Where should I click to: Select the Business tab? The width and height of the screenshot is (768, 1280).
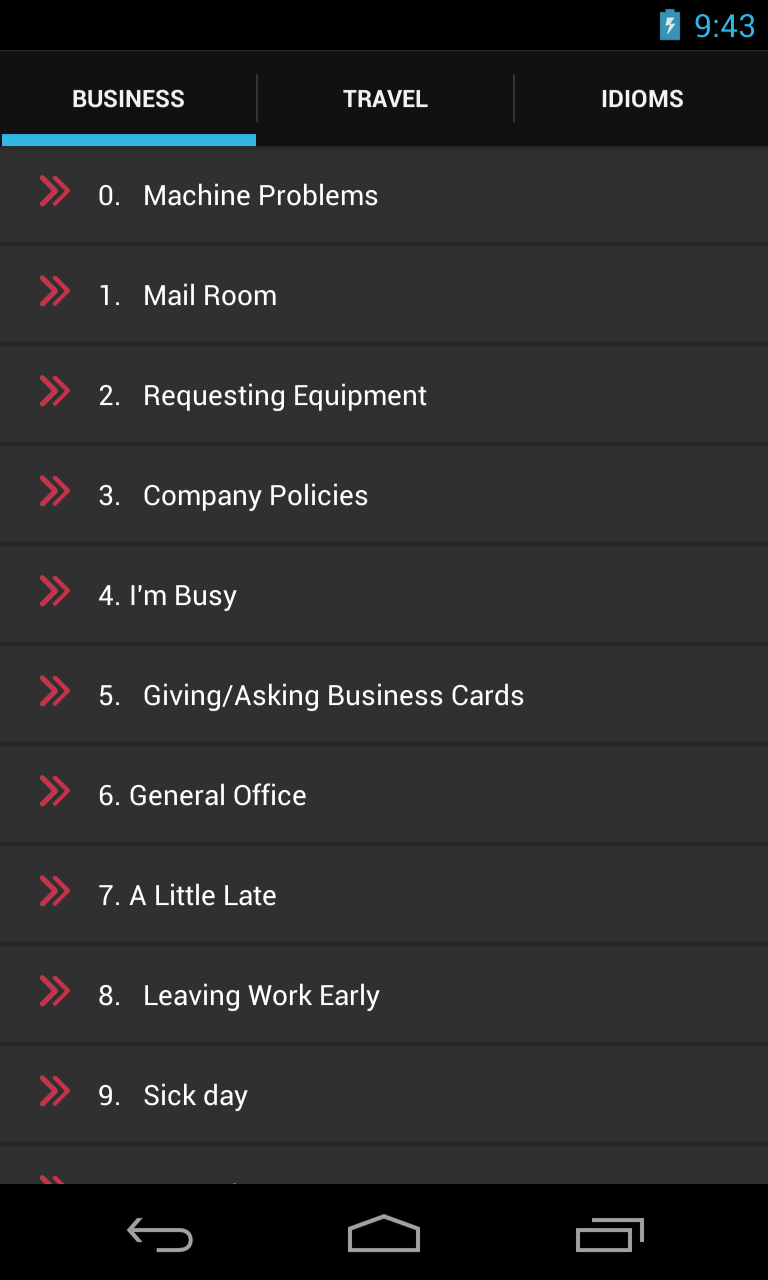click(128, 99)
